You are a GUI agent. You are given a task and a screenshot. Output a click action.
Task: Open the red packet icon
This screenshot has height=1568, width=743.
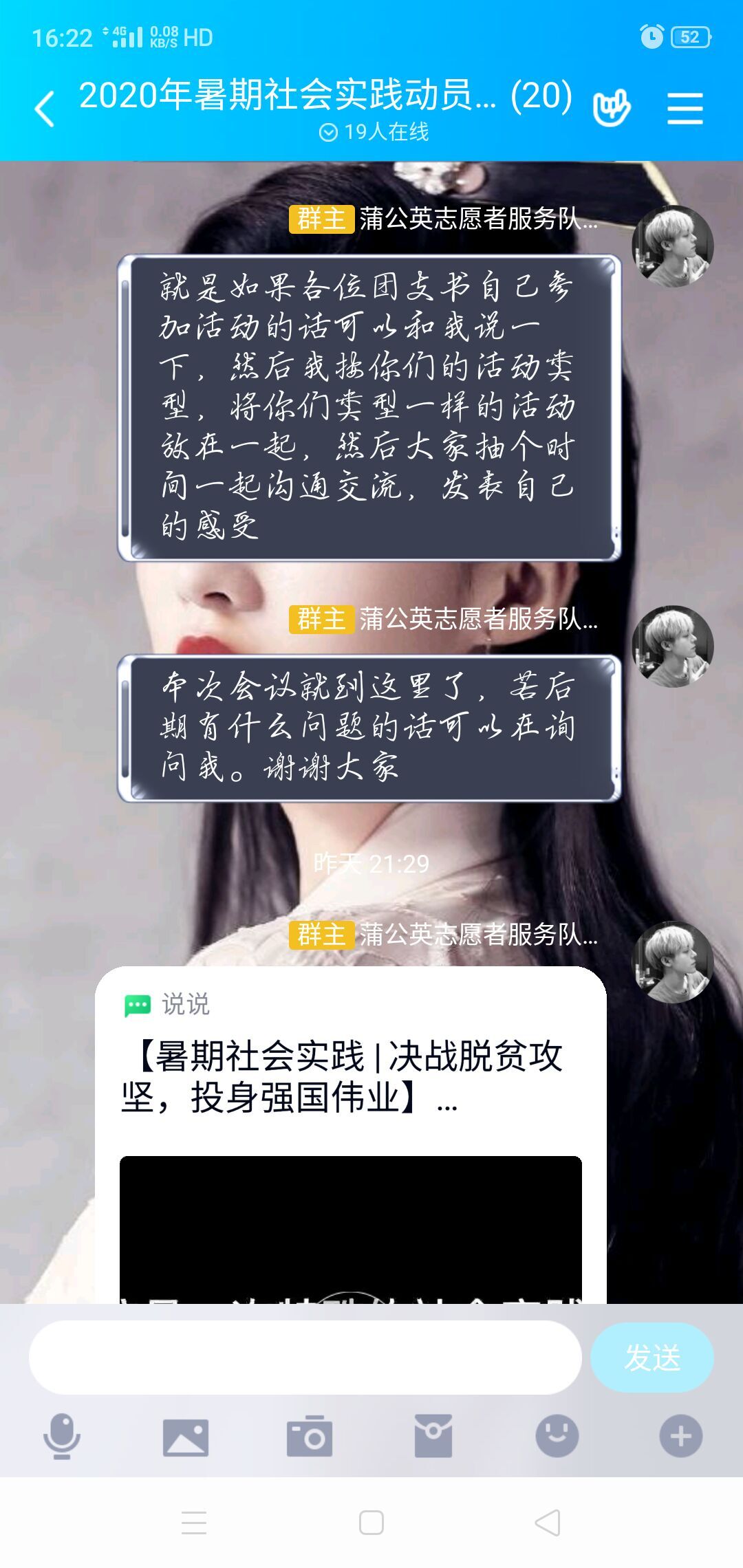click(433, 1436)
